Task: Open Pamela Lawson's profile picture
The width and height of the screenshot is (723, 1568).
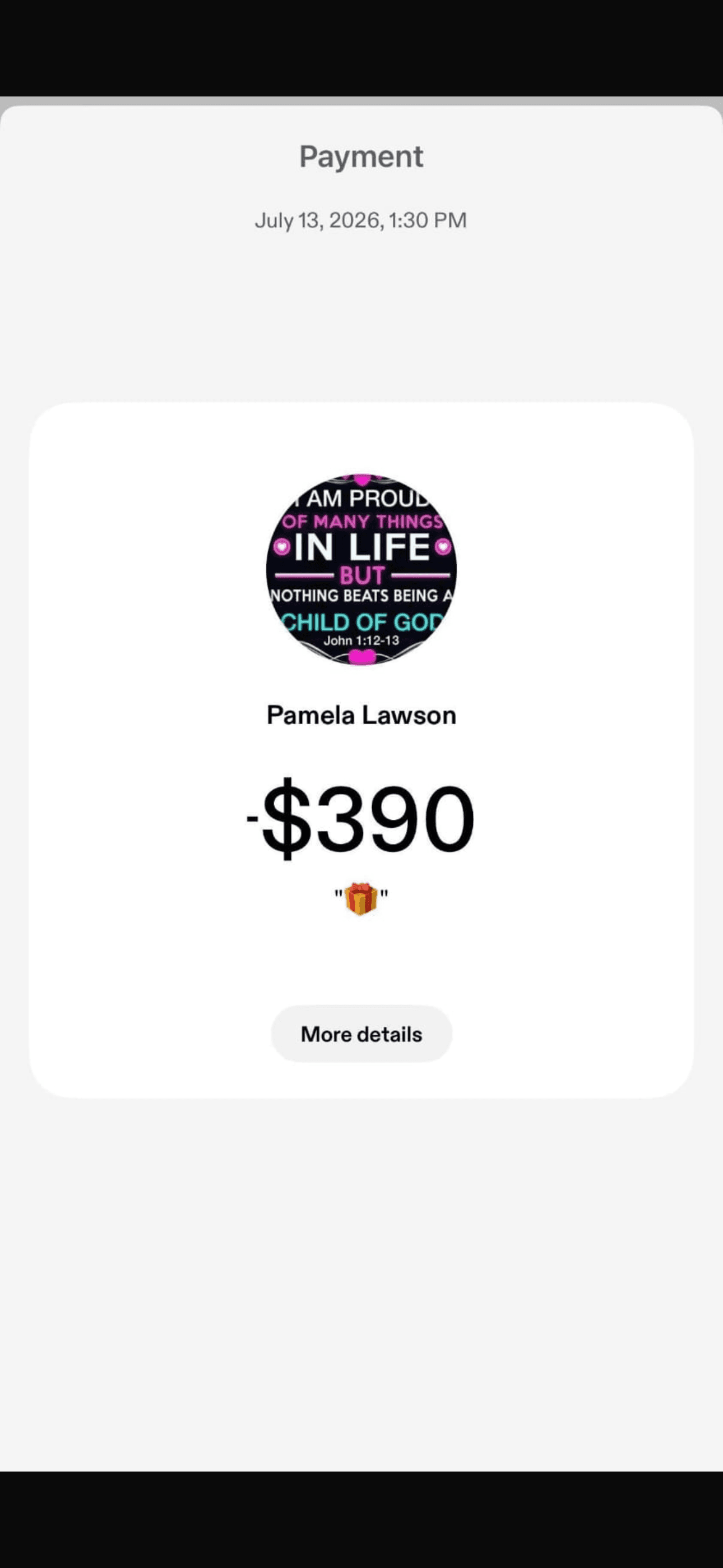Action: click(x=361, y=569)
